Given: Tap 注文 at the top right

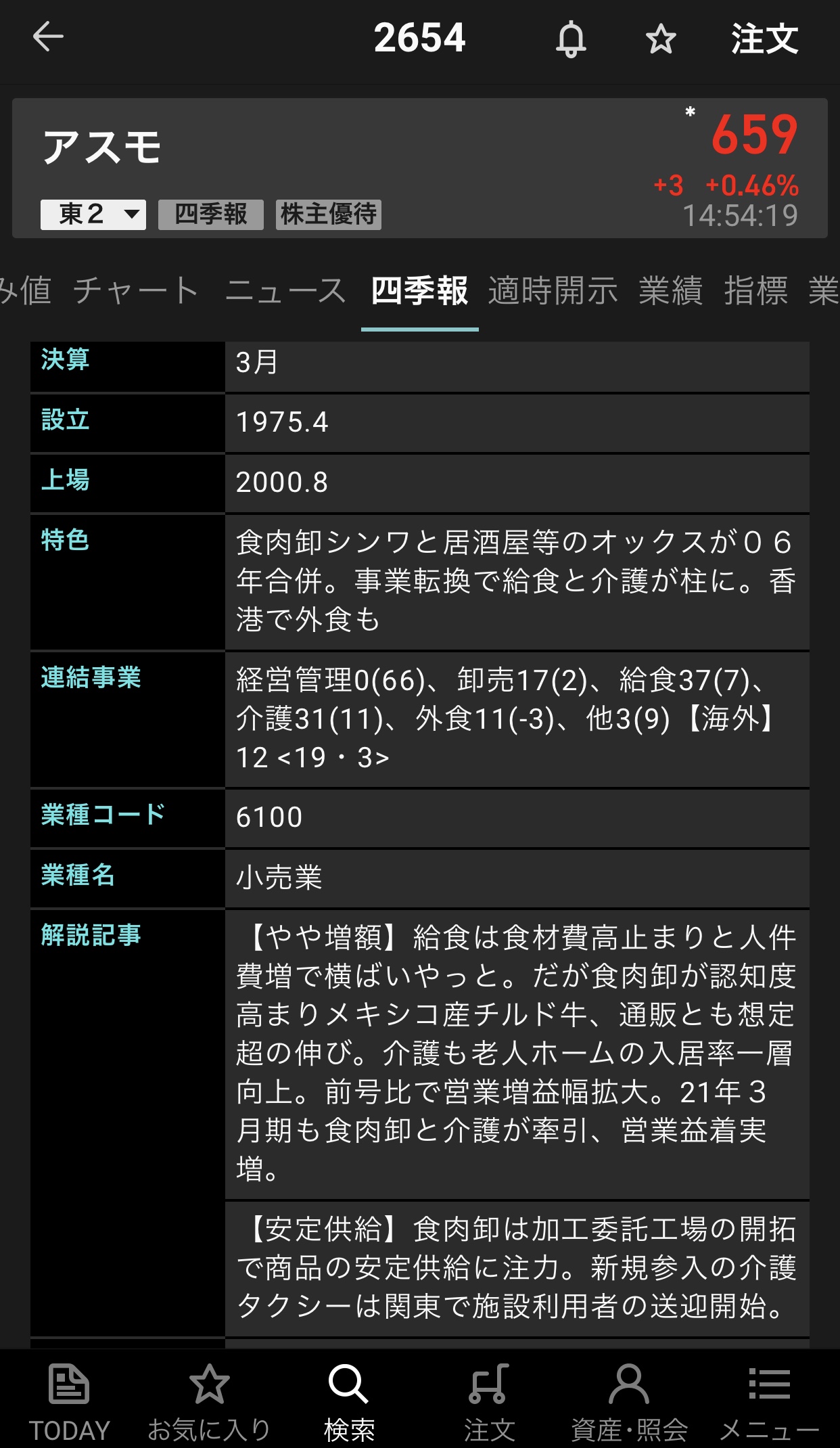Looking at the screenshot, I should (764, 39).
